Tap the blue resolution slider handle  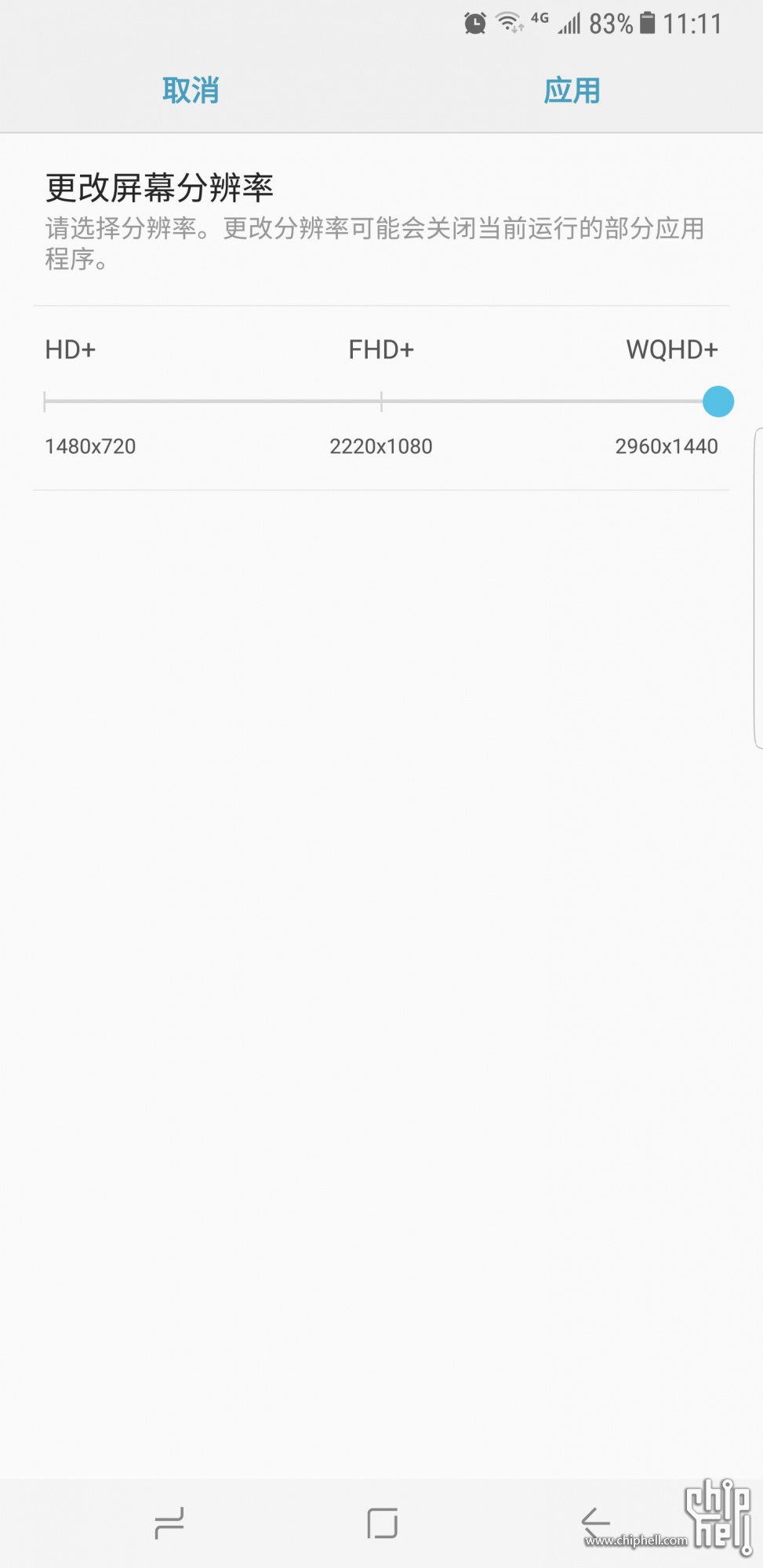[x=718, y=401]
